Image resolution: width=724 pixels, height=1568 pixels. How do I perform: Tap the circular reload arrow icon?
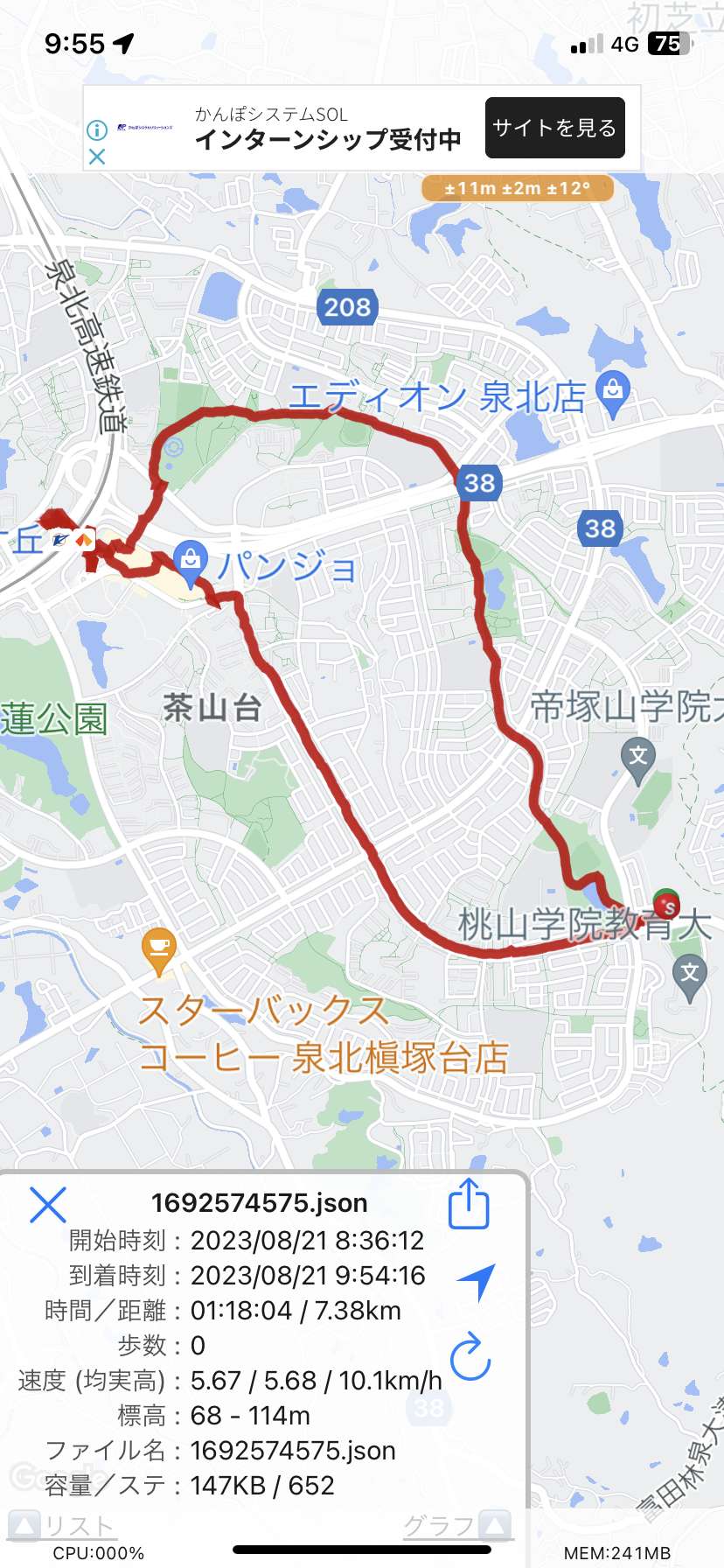pyautogui.click(x=470, y=1356)
